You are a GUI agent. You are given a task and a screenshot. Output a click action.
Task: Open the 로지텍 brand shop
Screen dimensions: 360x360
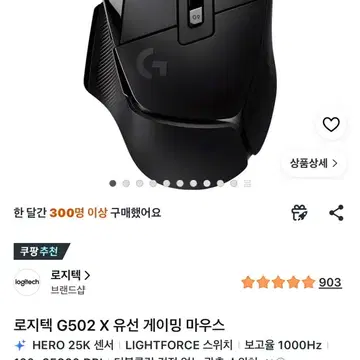[x=70, y=275]
